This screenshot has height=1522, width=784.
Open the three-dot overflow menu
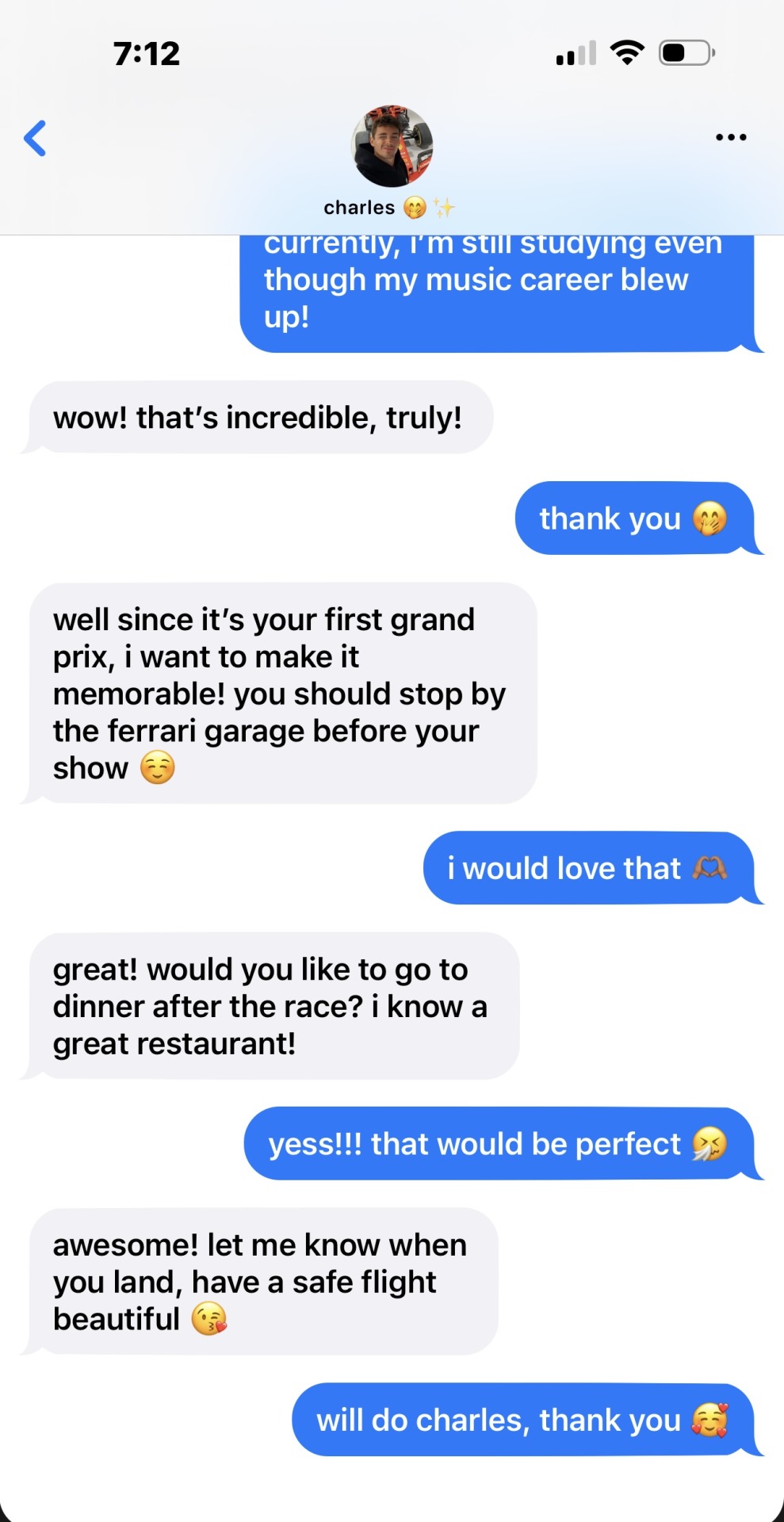tap(730, 137)
